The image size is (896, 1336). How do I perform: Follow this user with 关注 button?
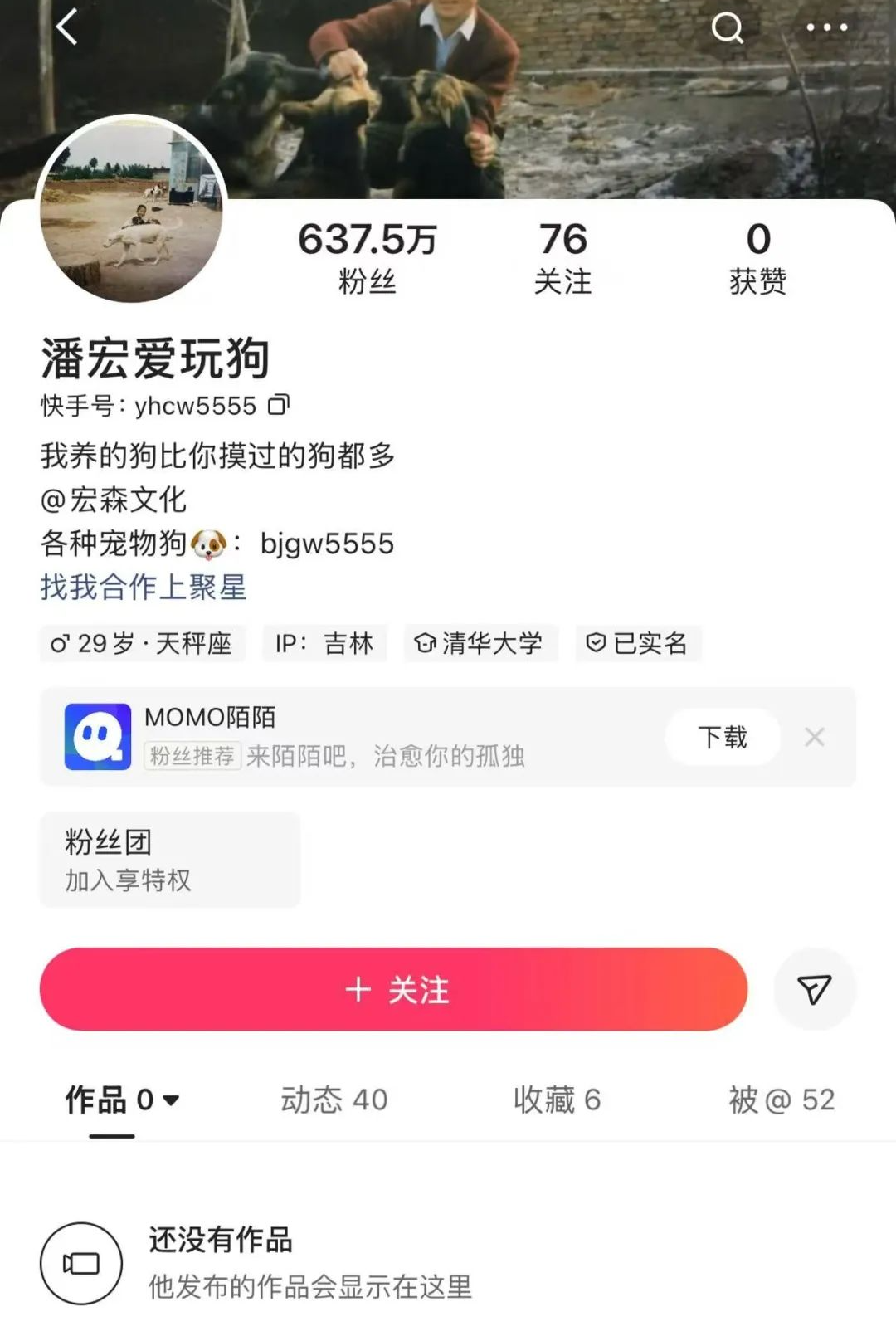point(393,989)
